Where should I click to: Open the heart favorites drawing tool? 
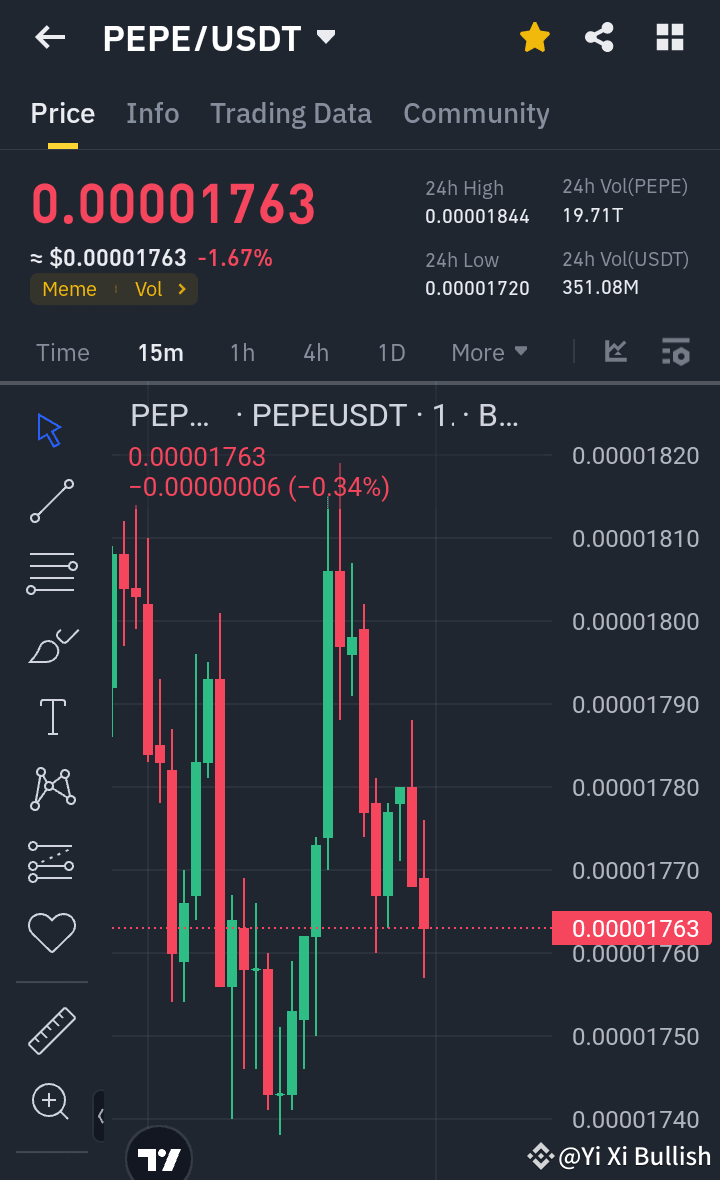pos(50,932)
